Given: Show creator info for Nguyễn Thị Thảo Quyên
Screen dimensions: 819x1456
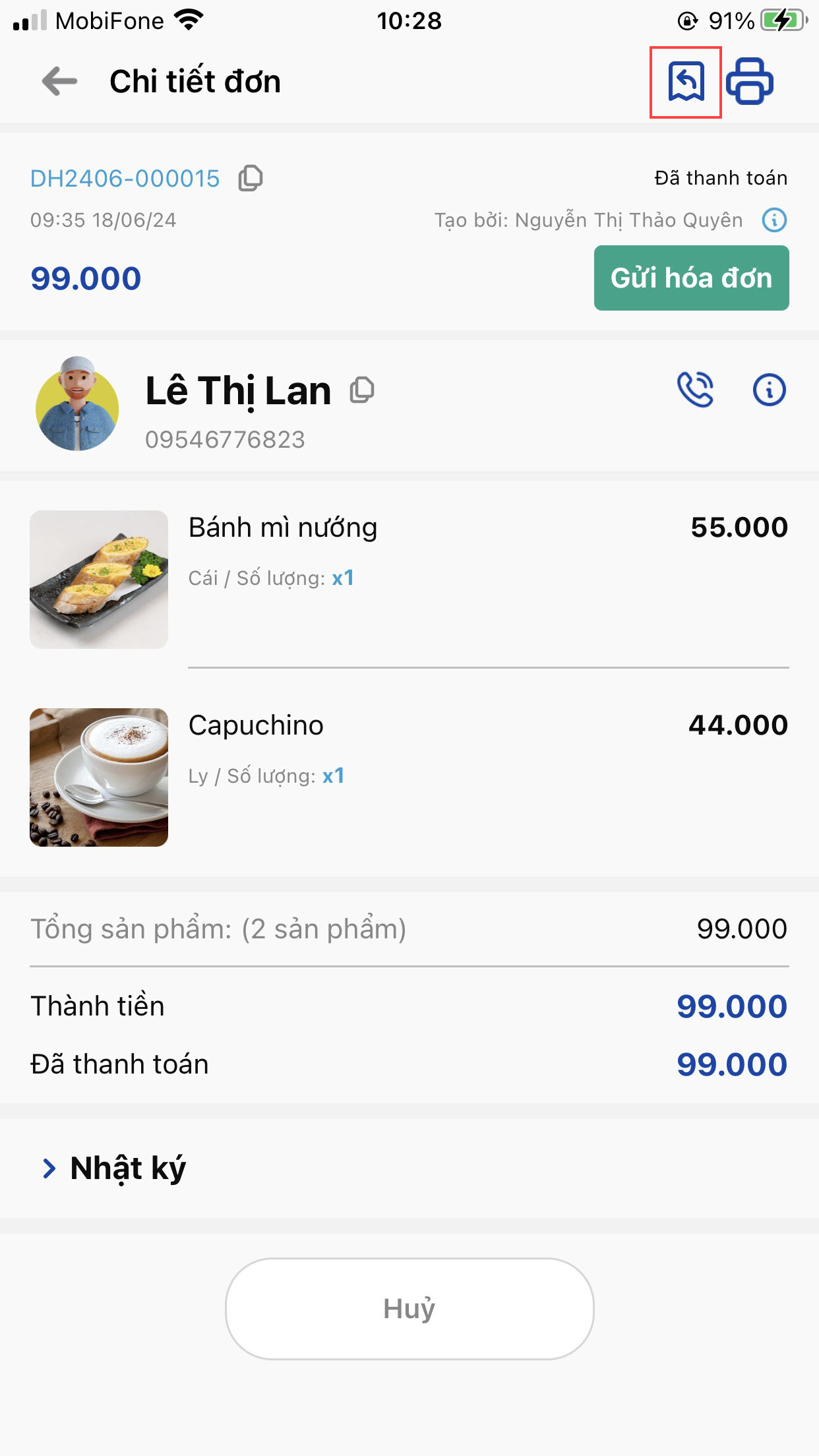Looking at the screenshot, I should pos(774,220).
